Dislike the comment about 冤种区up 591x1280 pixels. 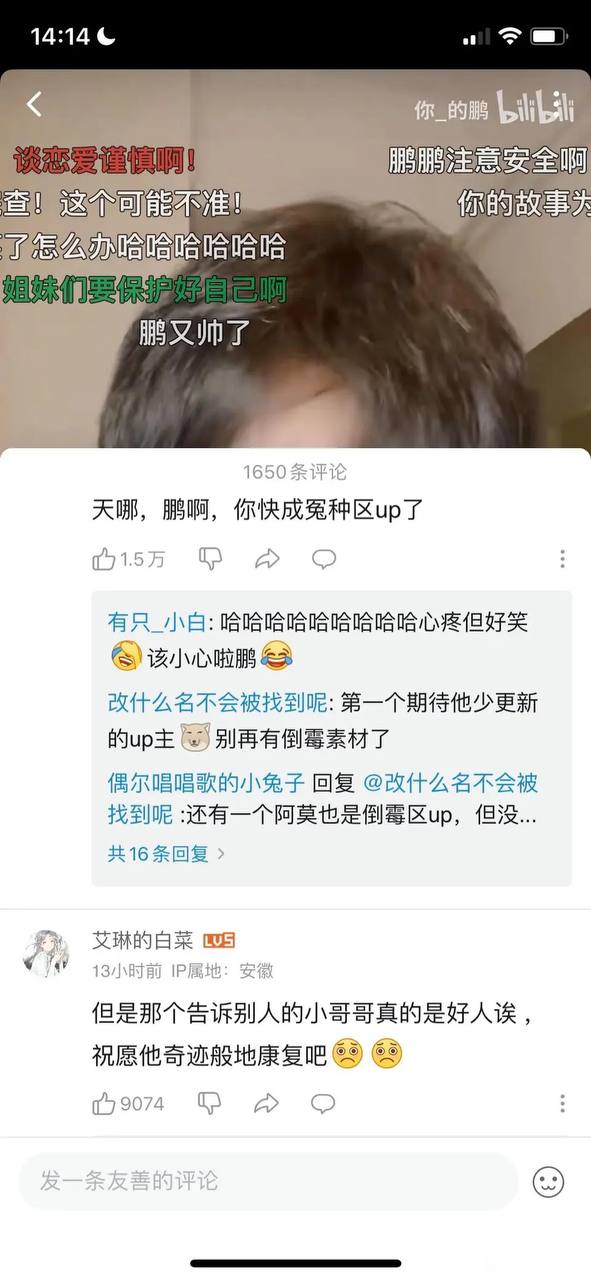tap(210, 559)
